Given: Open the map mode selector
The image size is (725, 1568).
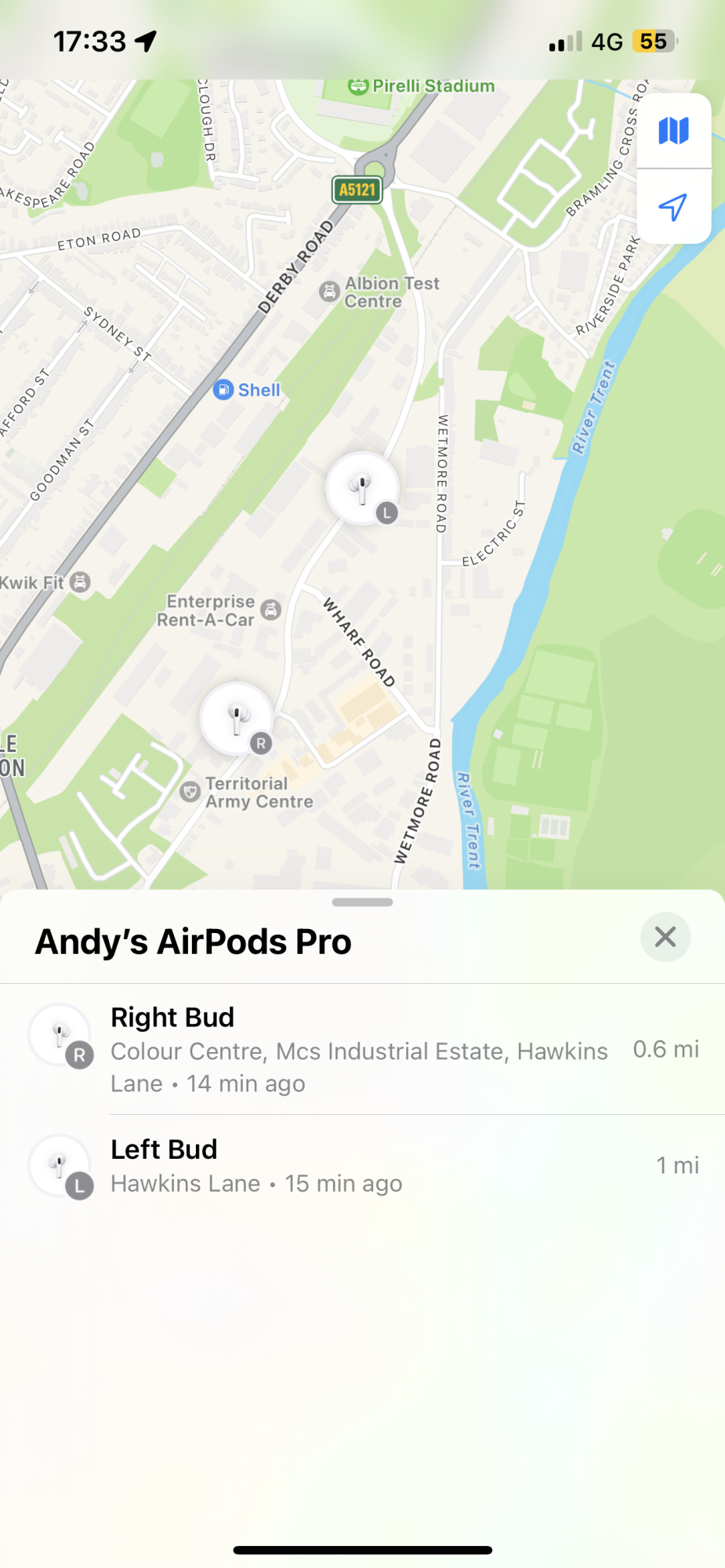Looking at the screenshot, I should [673, 131].
